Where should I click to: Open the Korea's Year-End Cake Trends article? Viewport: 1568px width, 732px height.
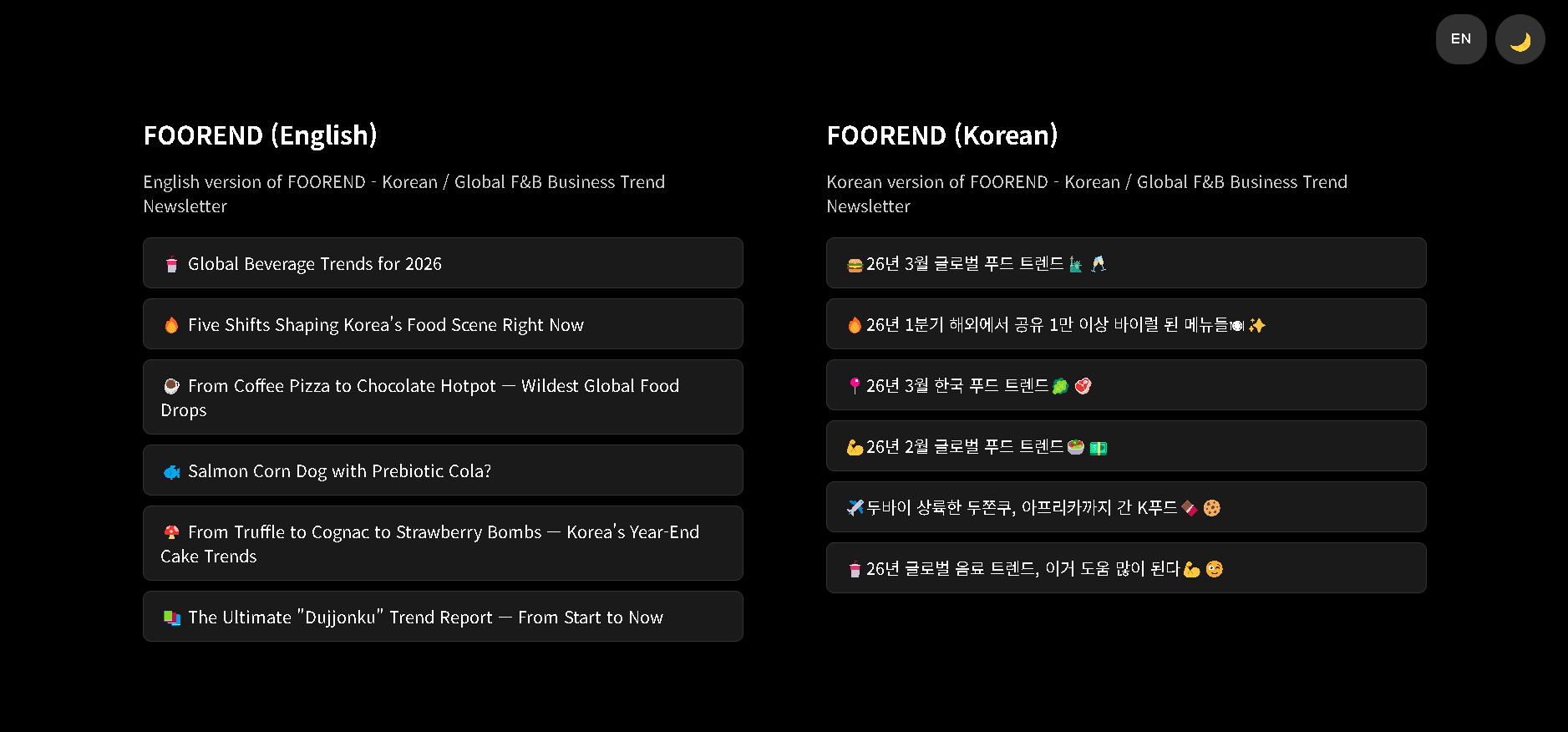(442, 543)
